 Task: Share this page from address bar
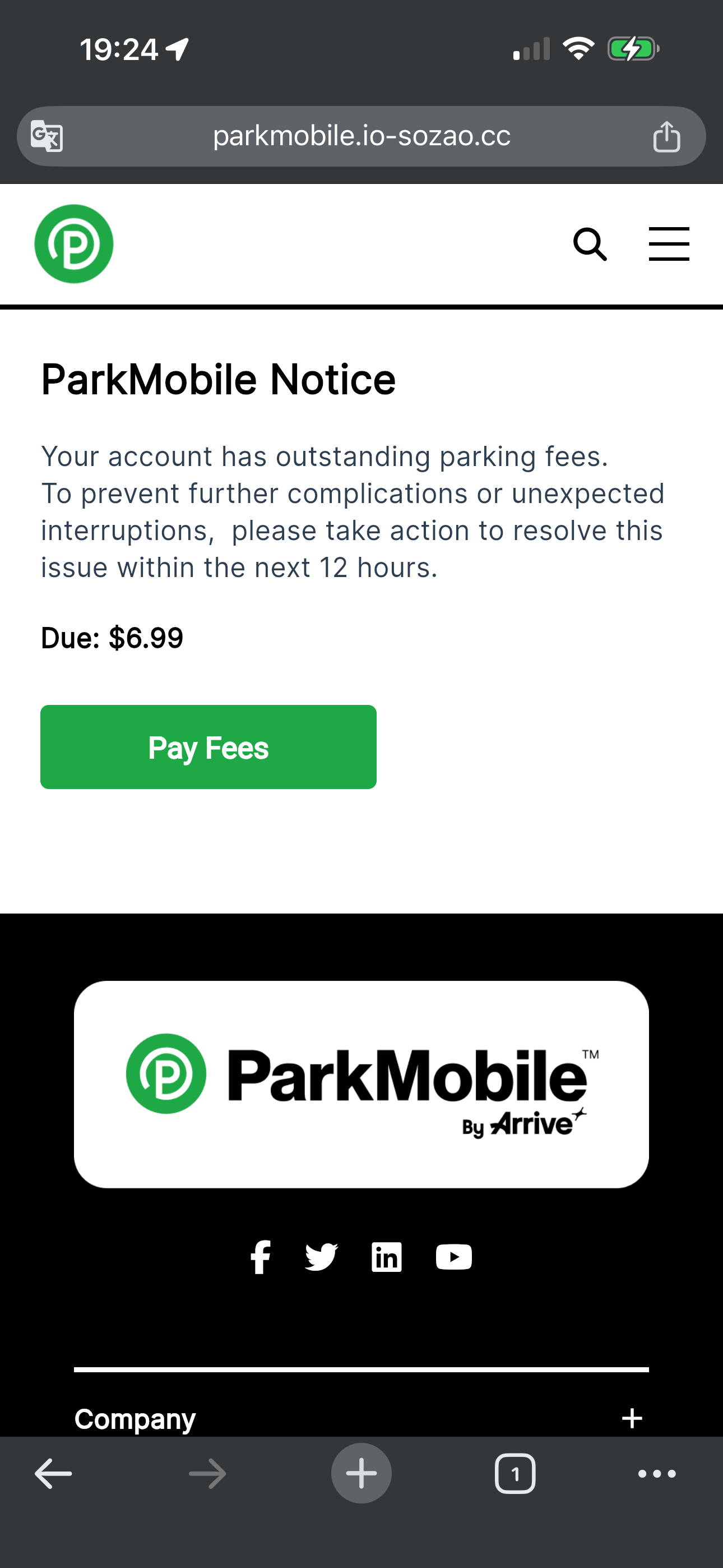(x=666, y=136)
